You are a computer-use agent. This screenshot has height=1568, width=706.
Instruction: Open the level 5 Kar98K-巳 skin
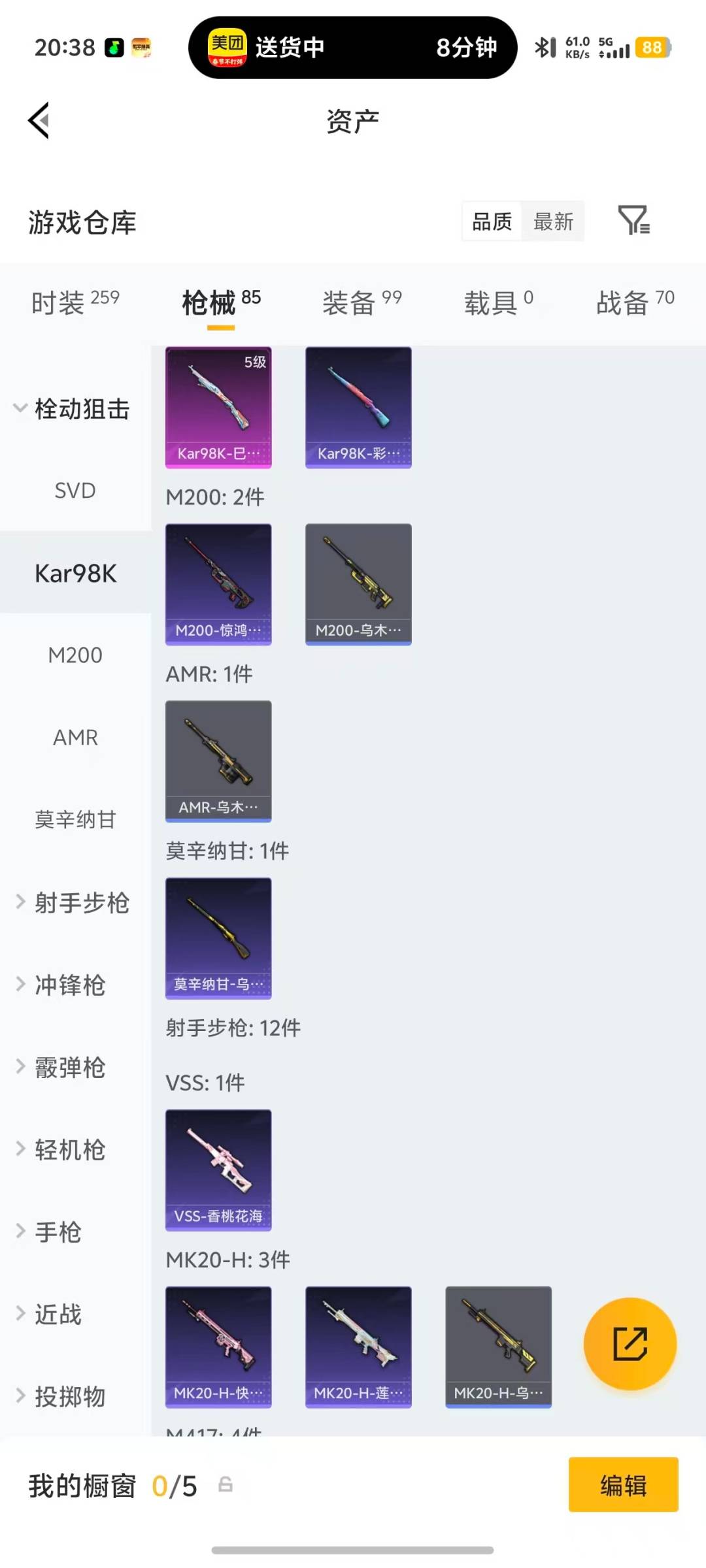(x=218, y=407)
